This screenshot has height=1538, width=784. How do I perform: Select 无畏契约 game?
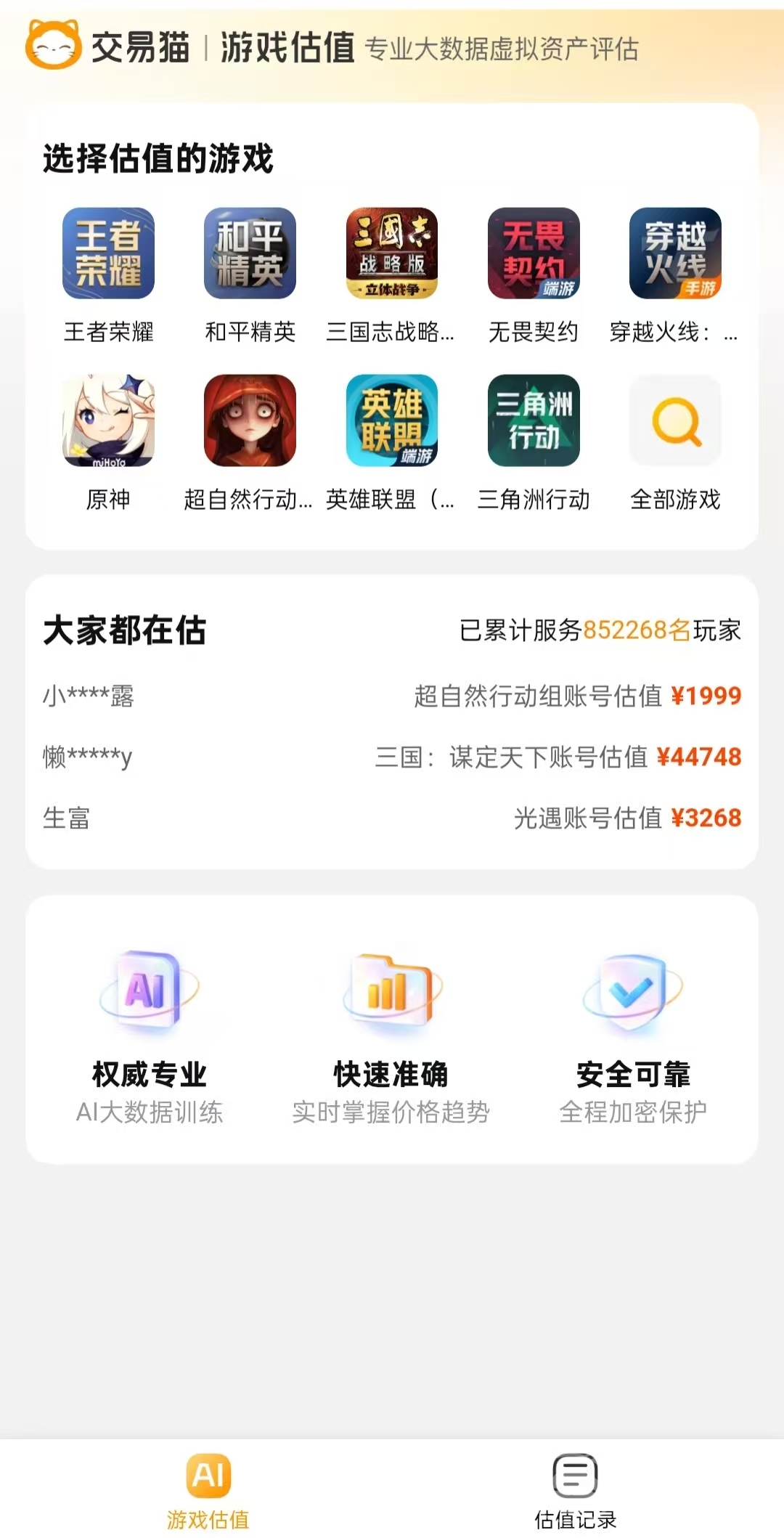coord(533,253)
